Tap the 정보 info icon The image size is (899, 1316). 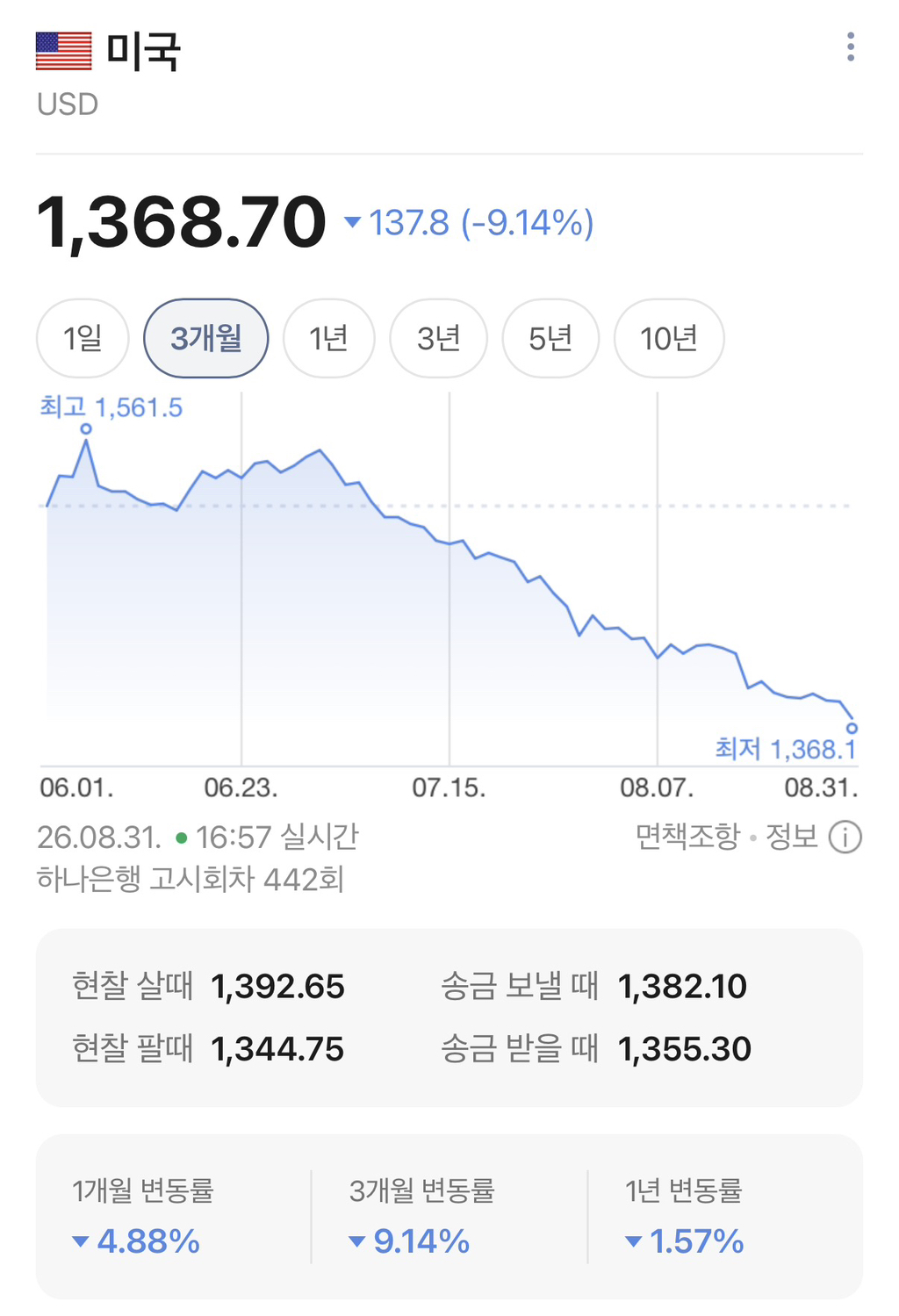[x=845, y=837]
